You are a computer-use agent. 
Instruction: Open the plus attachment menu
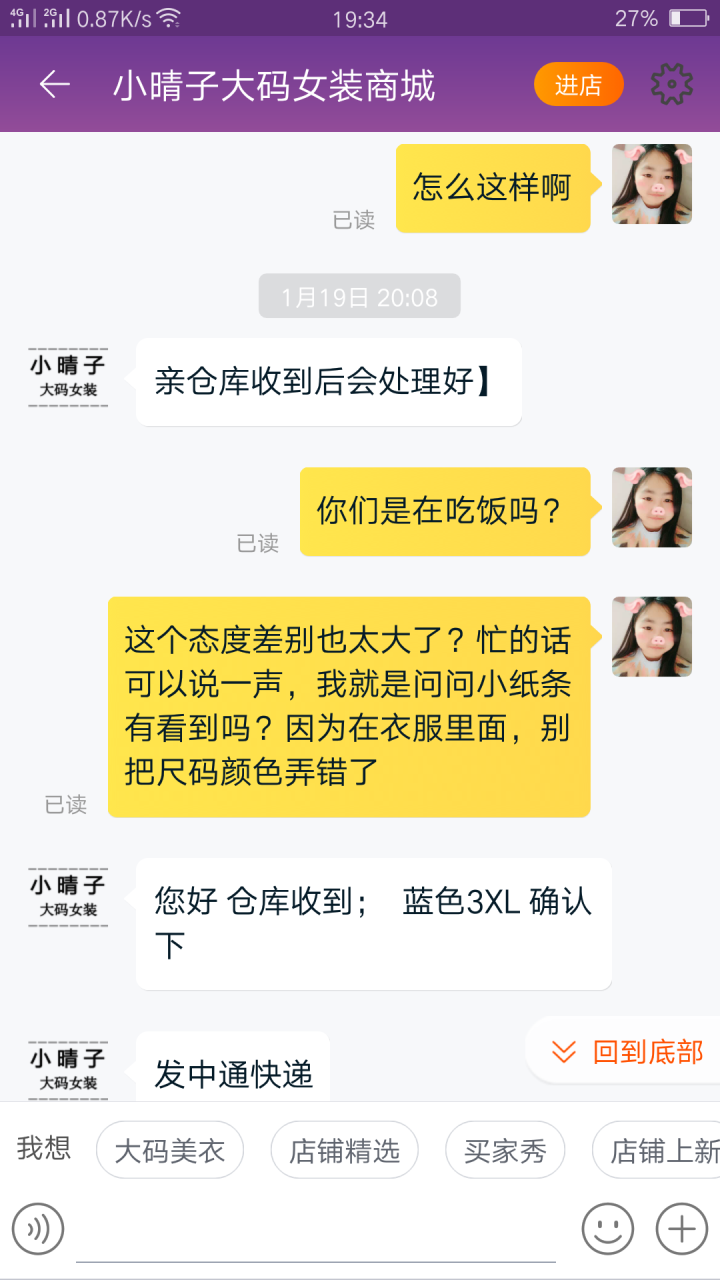coord(681,1228)
